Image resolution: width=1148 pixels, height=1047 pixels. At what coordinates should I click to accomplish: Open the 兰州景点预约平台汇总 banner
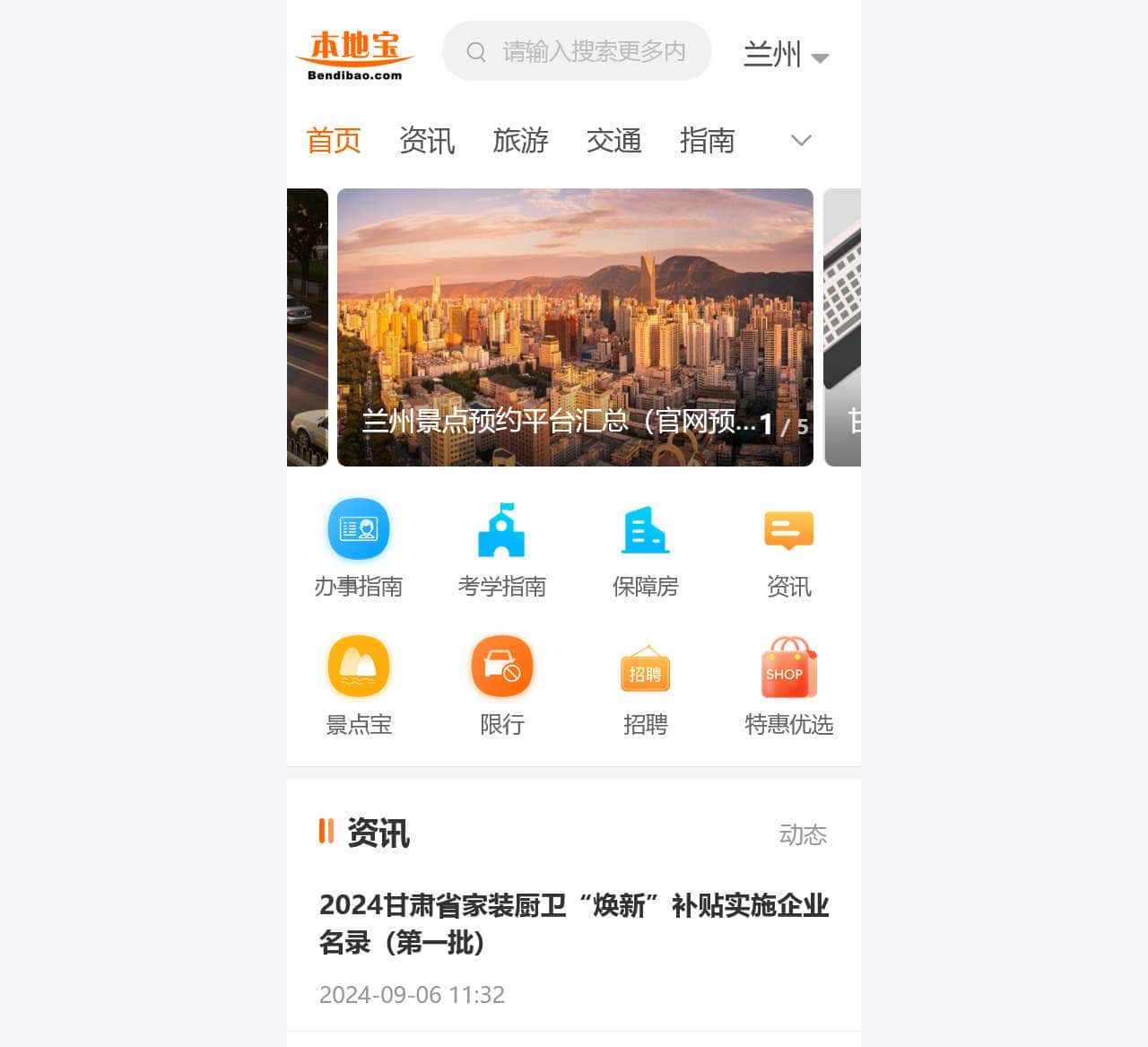[x=575, y=327]
